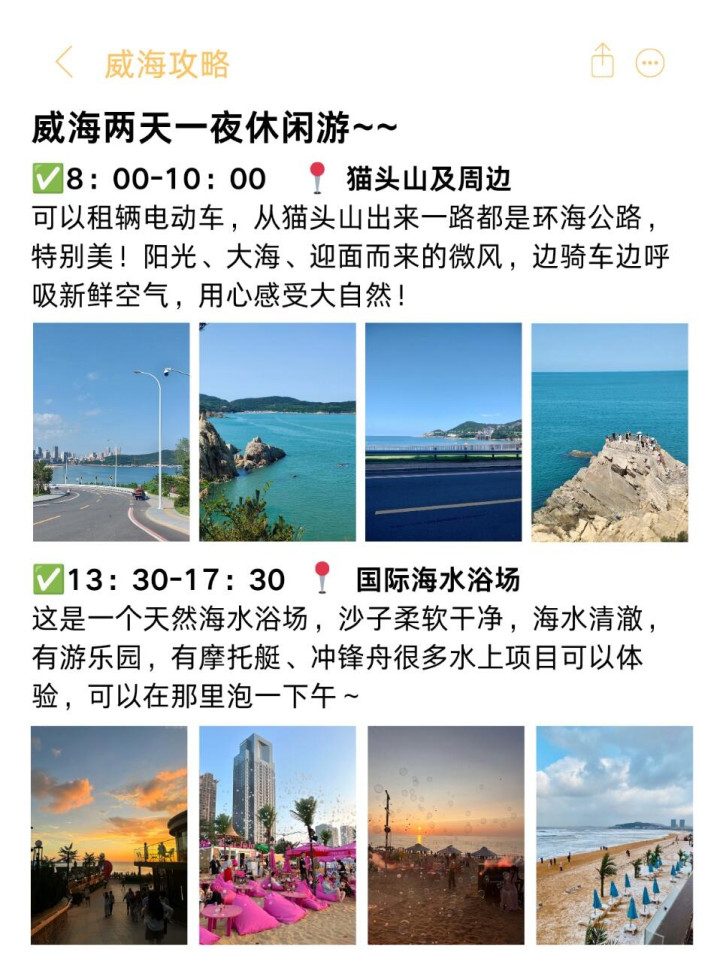This screenshot has height=962, width=720.
Task: View the sunset boardwalk photo
Action: point(109,835)
